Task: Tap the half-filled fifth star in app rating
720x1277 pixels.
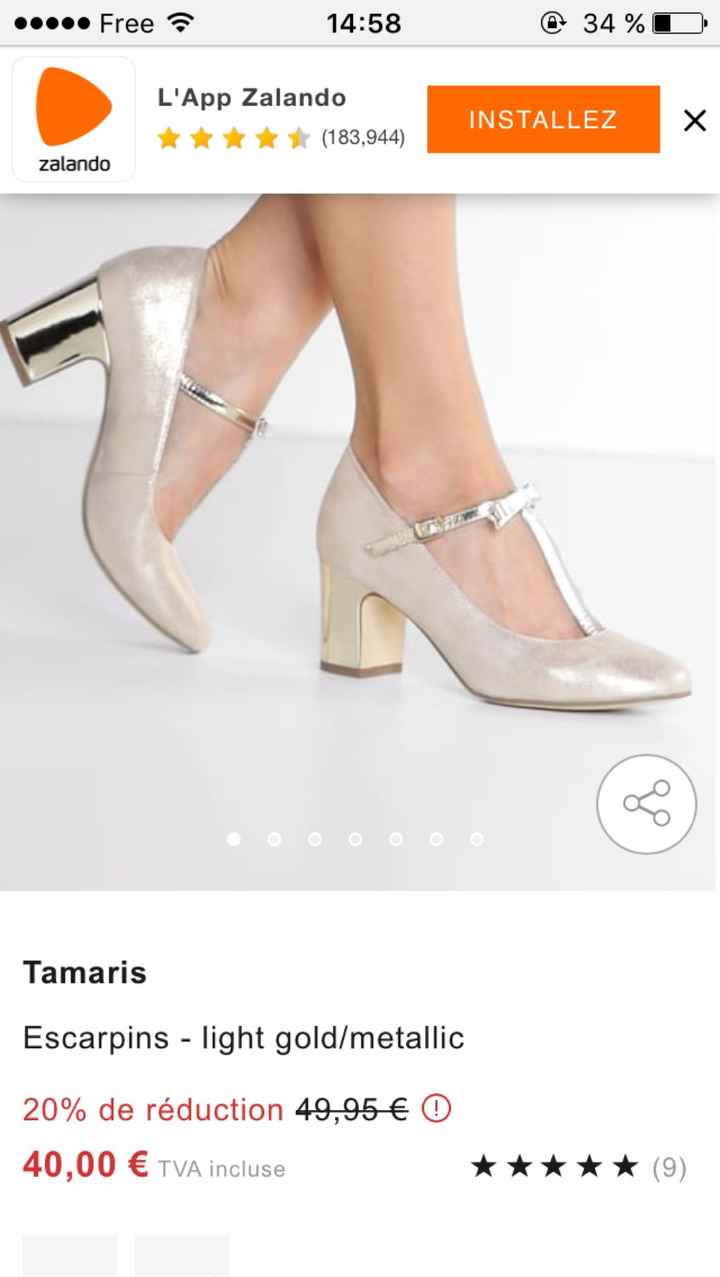Action: click(298, 139)
